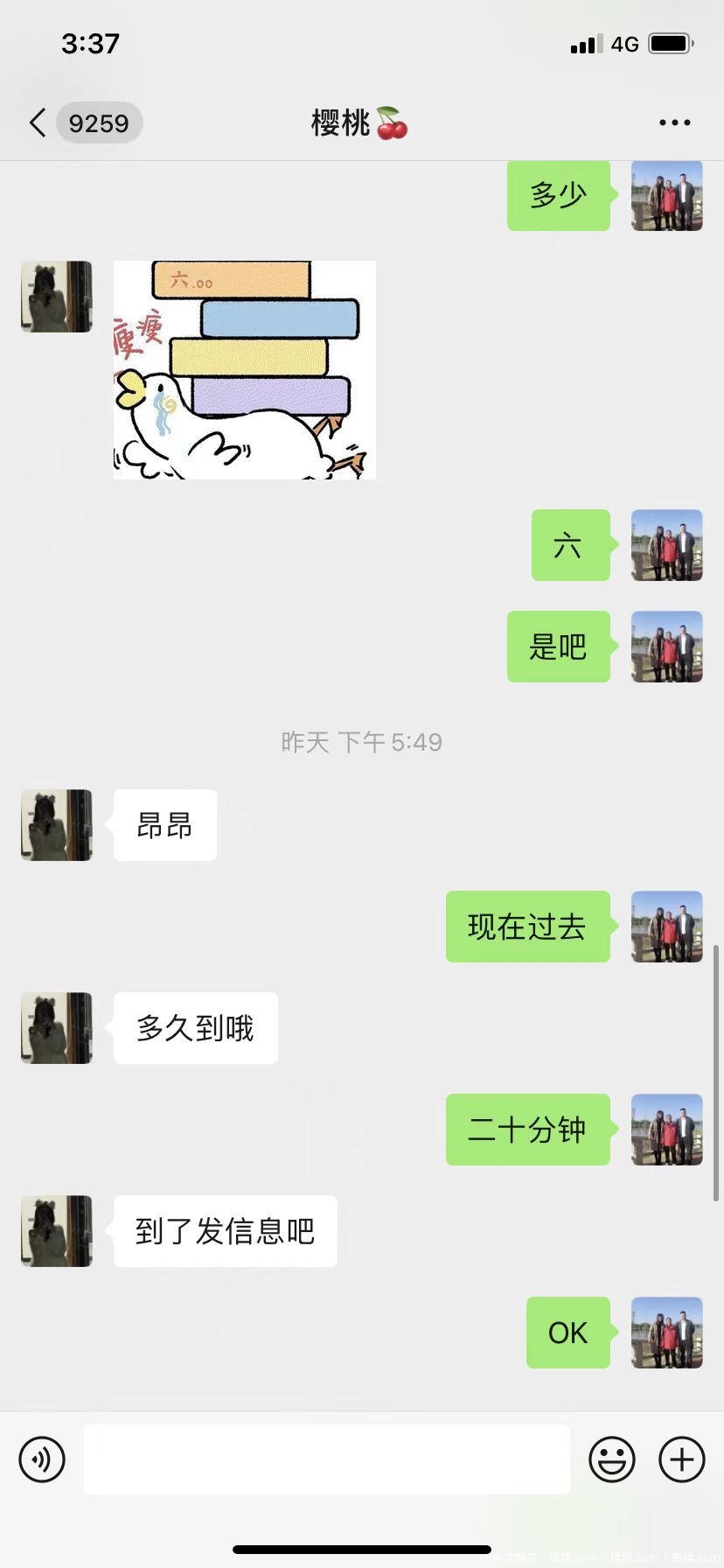
Task: Open the contact's avatar next to 昂昂
Action: (55, 823)
